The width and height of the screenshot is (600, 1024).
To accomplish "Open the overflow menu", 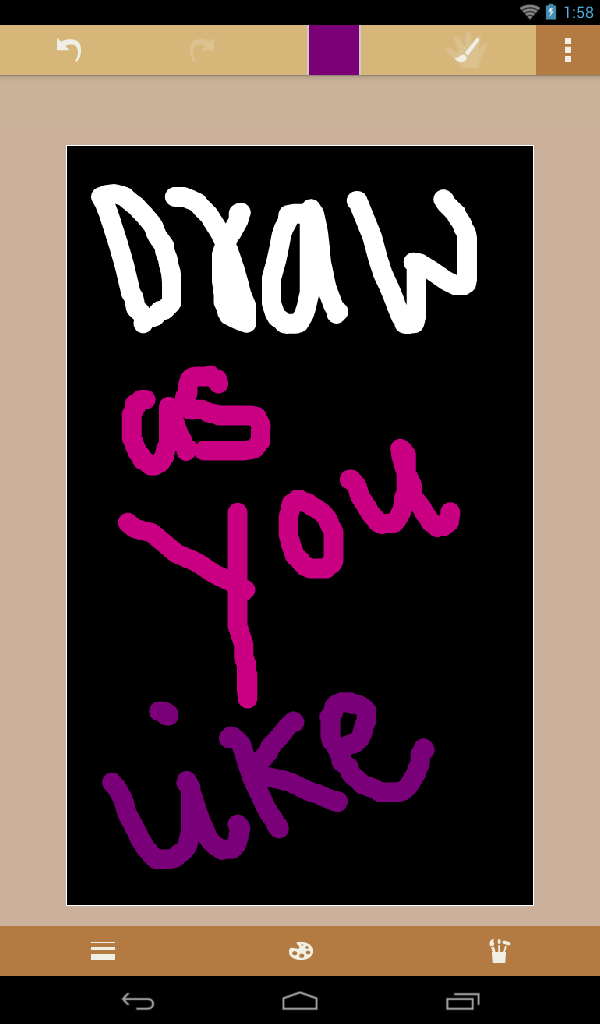I will pos(567,50).
